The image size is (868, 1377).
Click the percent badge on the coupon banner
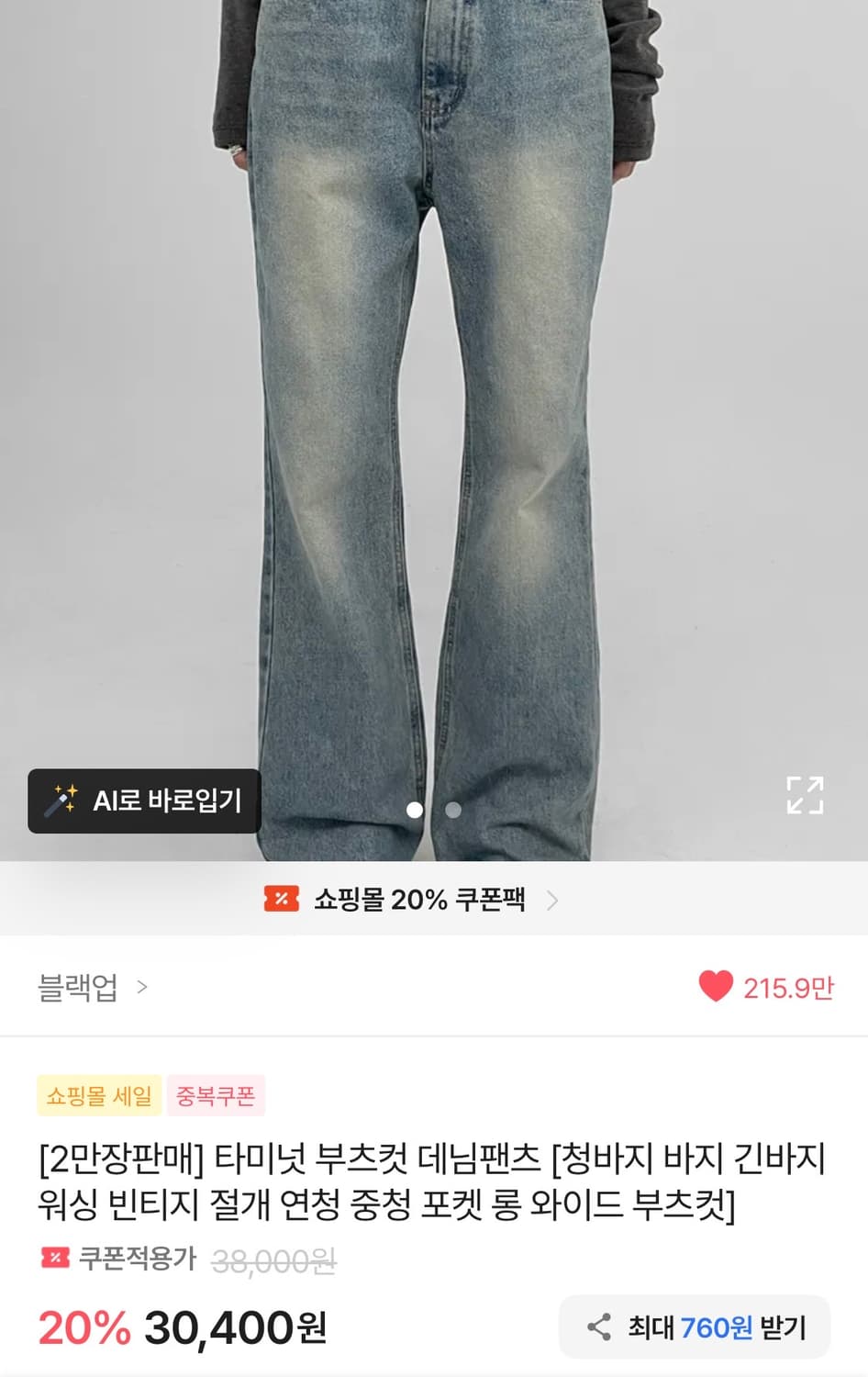(x=281, y=901)
